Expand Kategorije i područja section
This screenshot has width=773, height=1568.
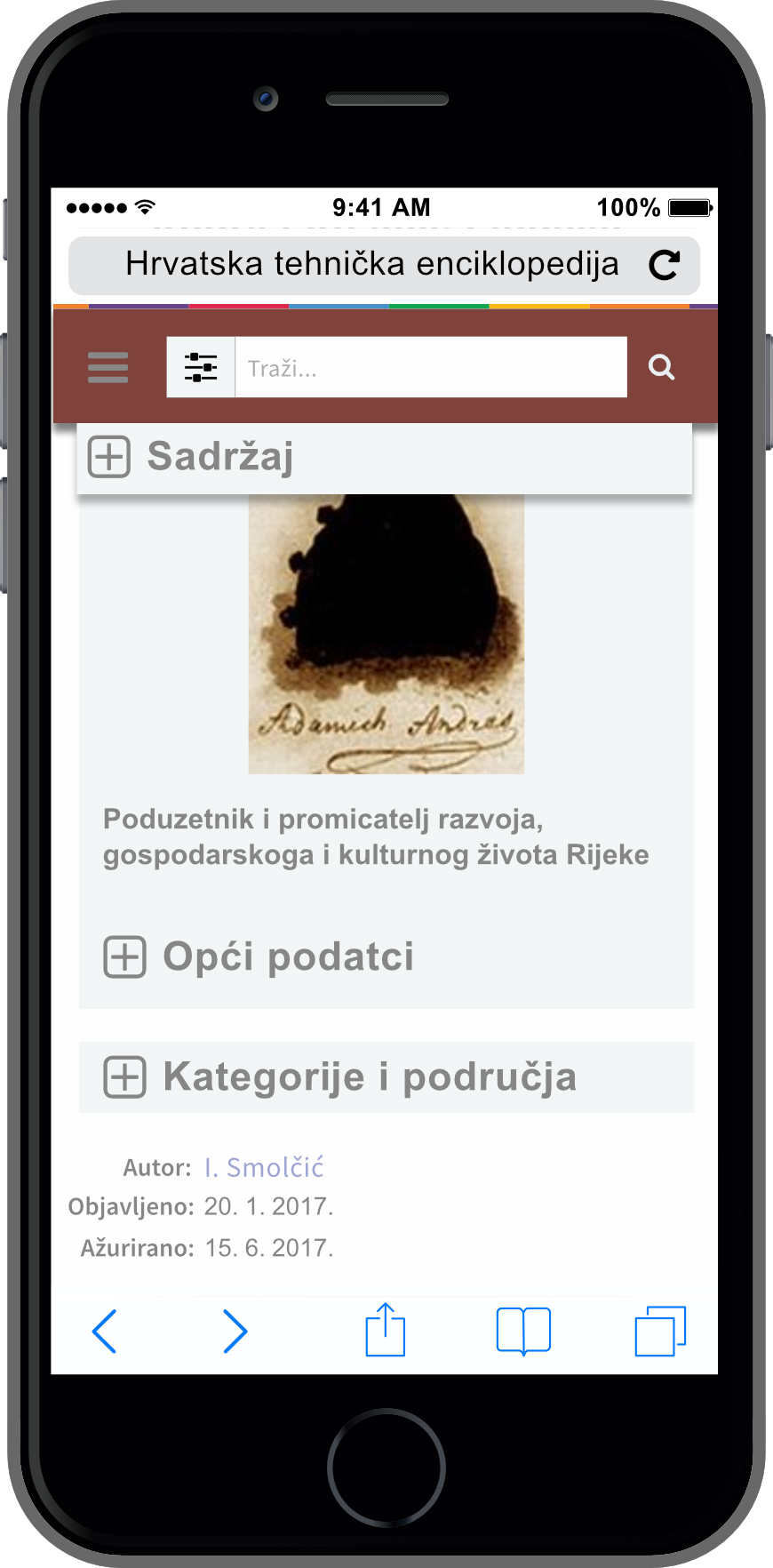click(125, 1077)
